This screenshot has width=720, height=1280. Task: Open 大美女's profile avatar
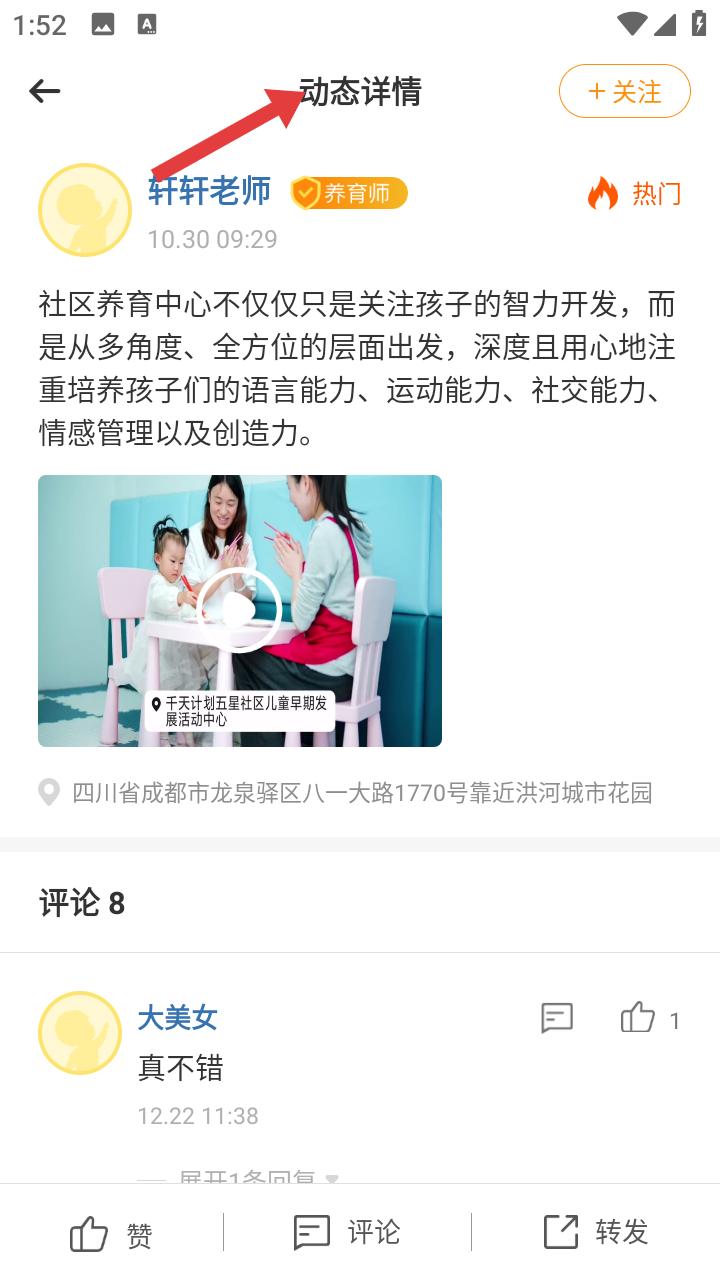click(79, 1033)
